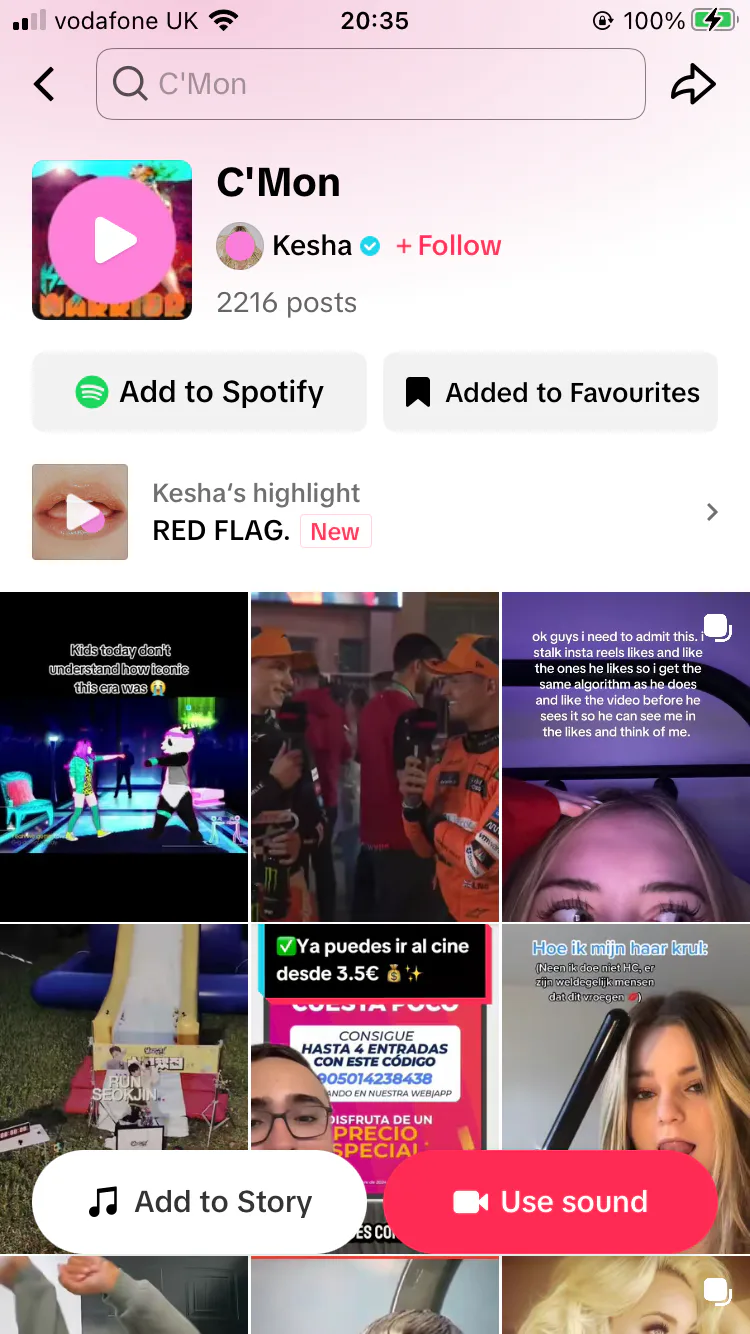Screen dimensions: 750x1334
Task: Open Kesha's highlight RED FLAG.
Action: [375, 512]
